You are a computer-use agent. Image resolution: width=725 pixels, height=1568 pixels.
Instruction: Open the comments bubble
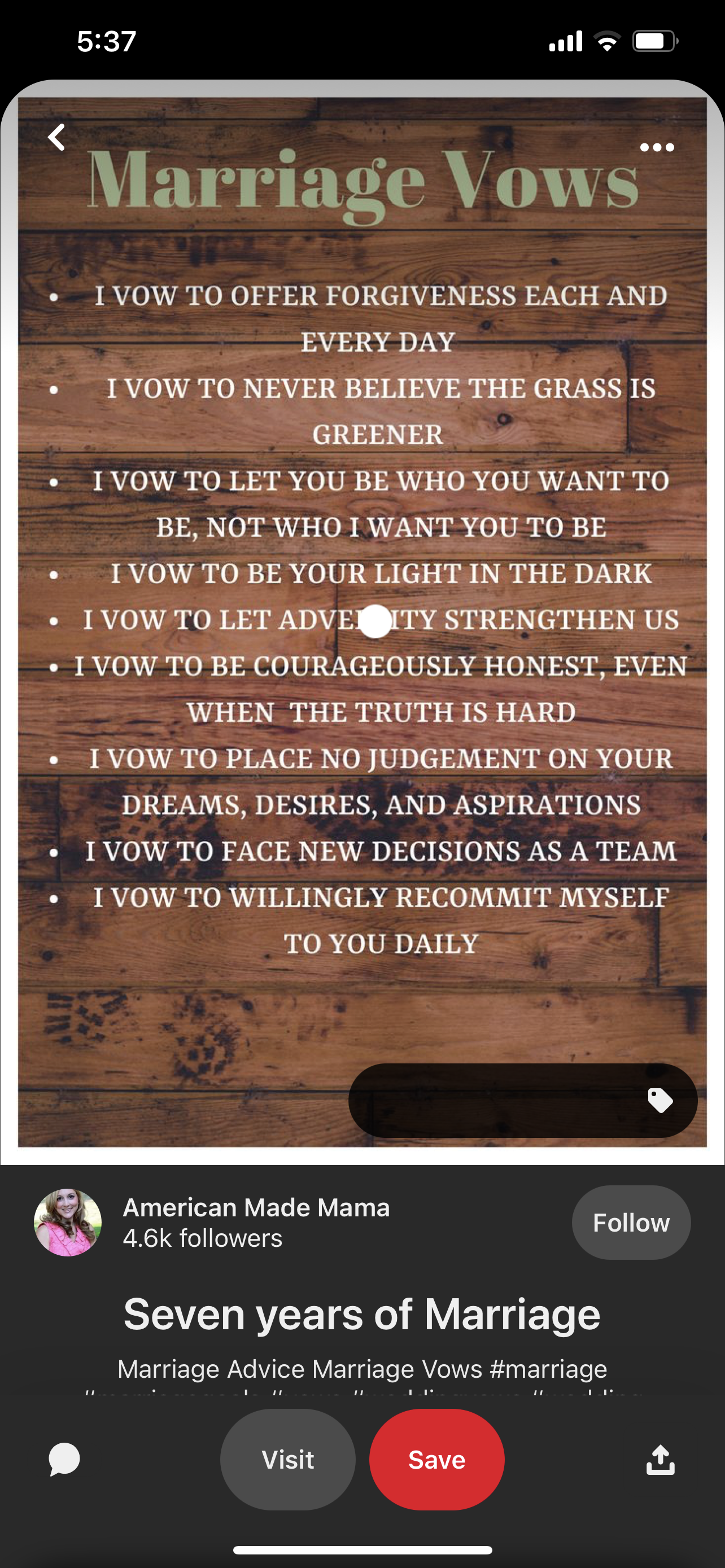click(x=64, y=1460)
